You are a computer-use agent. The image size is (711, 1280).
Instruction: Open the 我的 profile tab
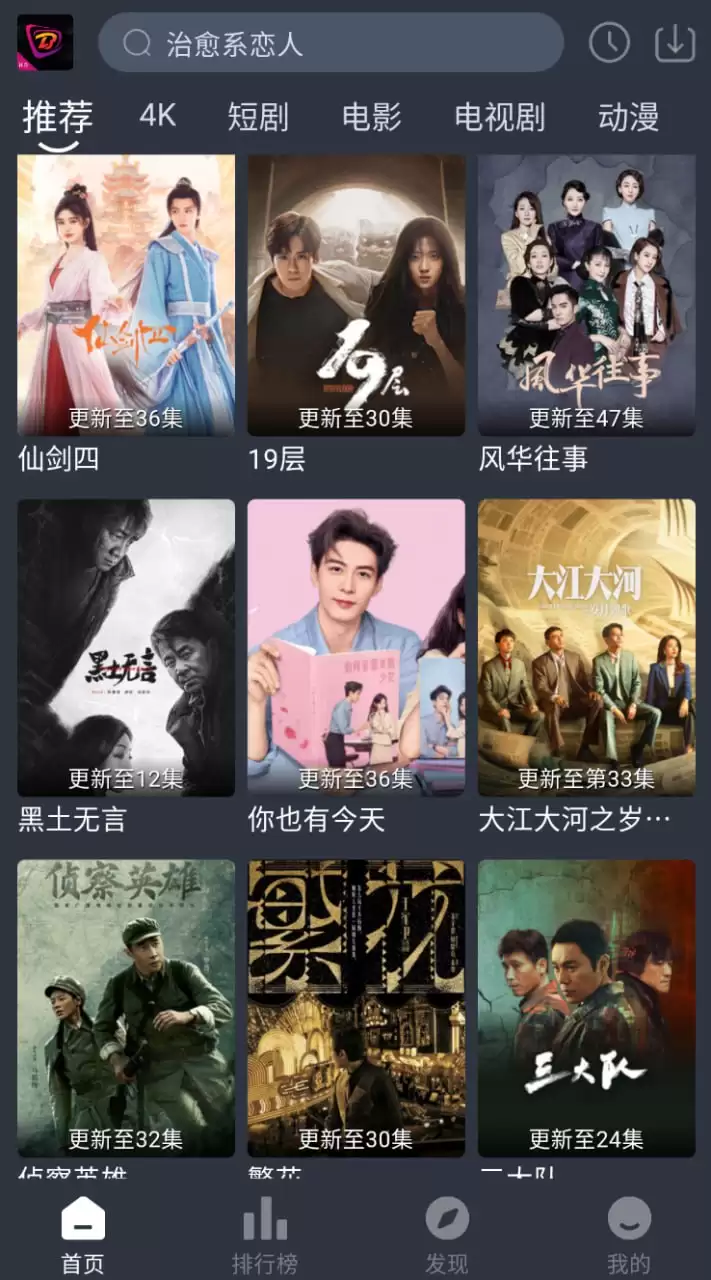[629, 1236]
